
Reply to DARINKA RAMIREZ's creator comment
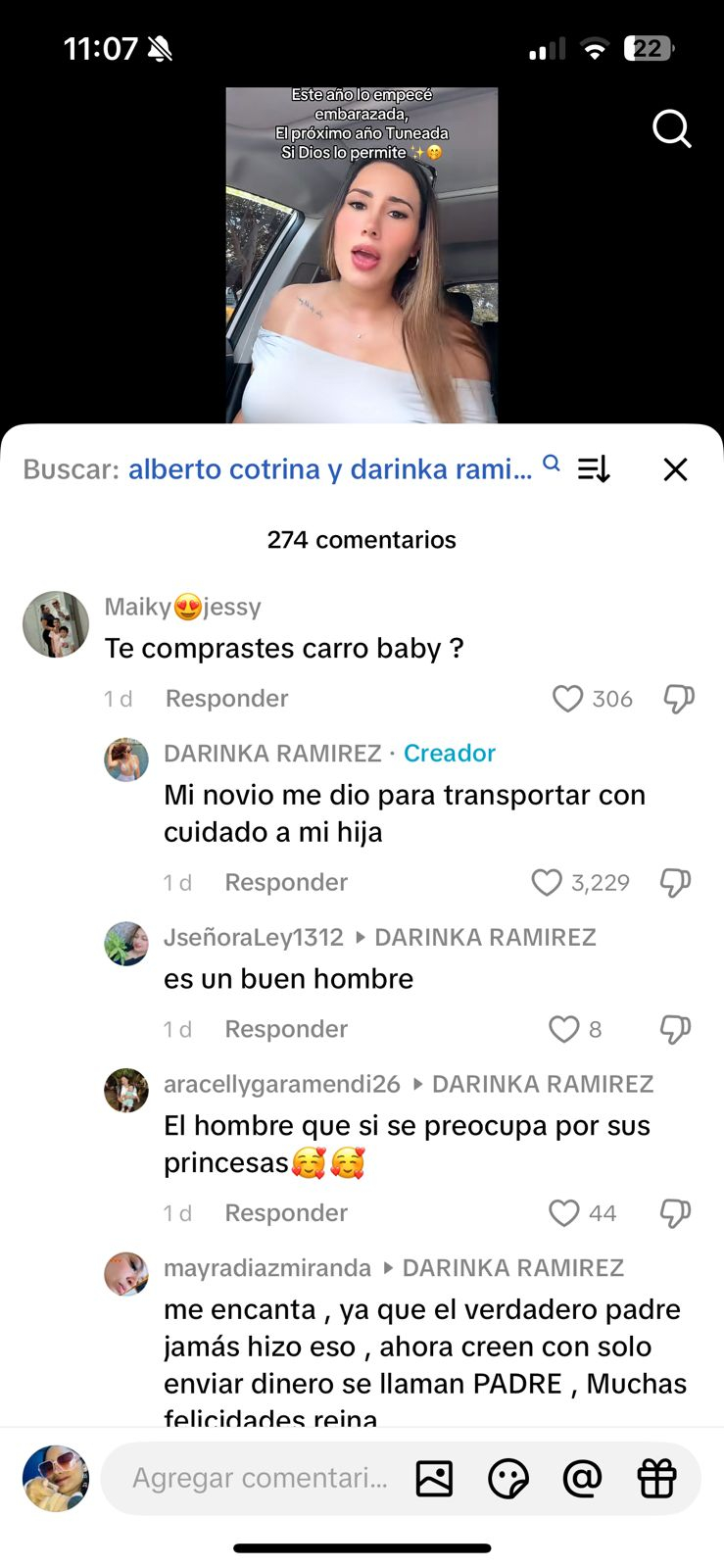[x=286, y=883]
